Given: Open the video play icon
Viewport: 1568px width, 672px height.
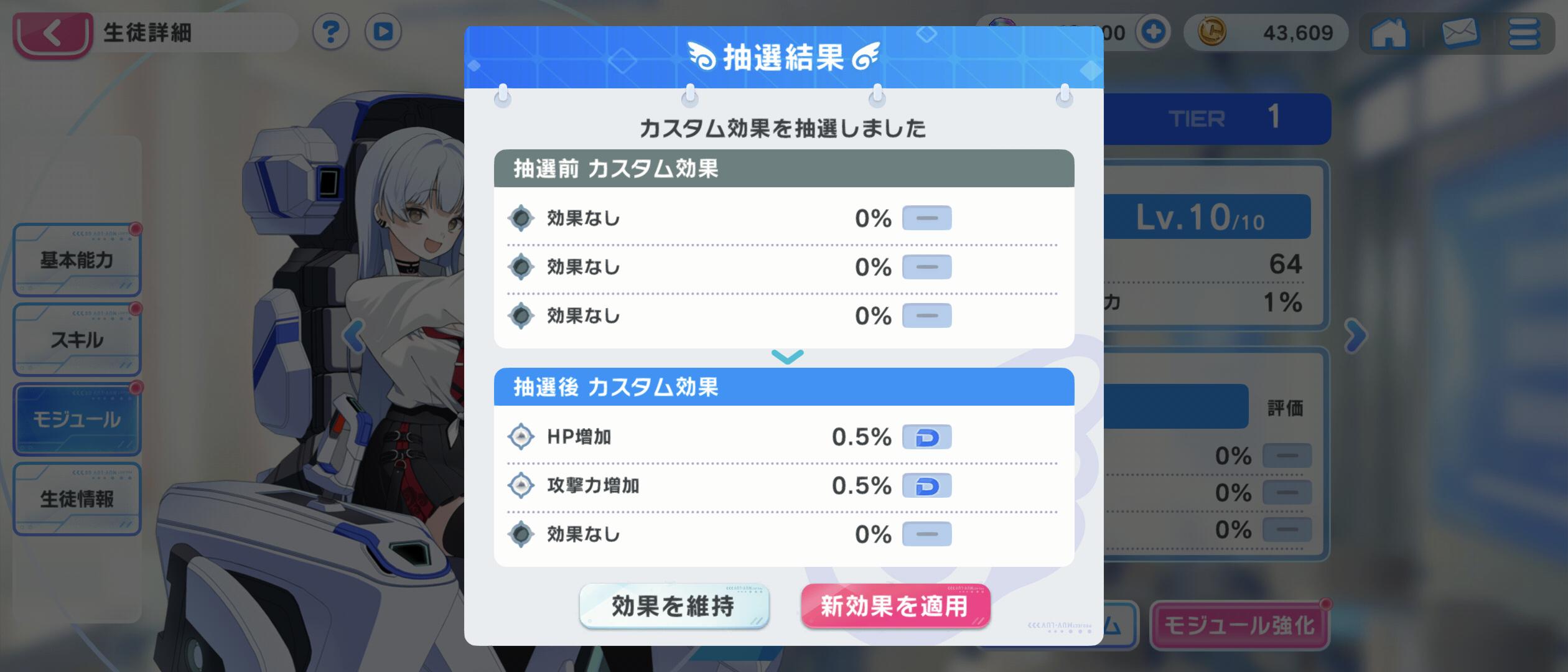Looking at the screenshot, I should pyautogui.click(x=383, y=32).
